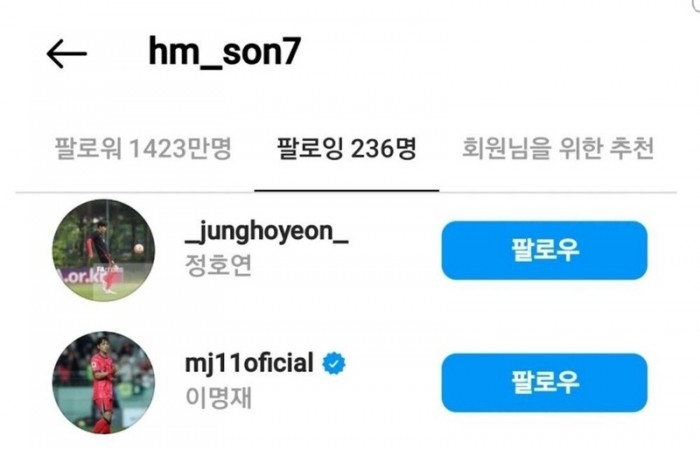
Task: Select the 팔로잉 236명 tab
Action: pos(346,150)
